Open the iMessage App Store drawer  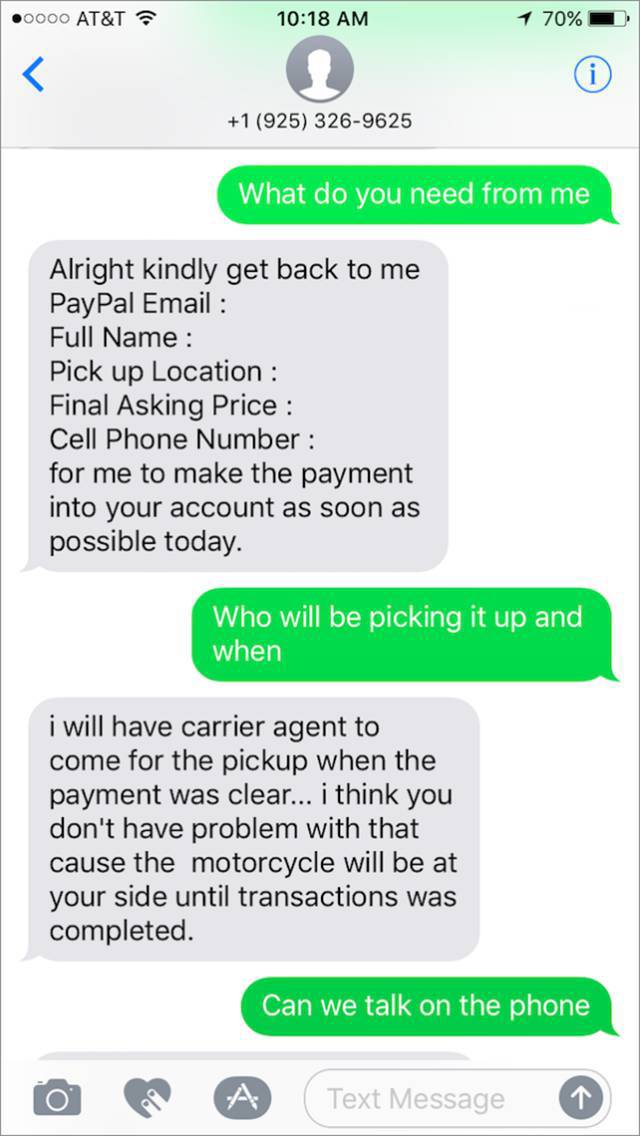click(x=241, y=1097)
